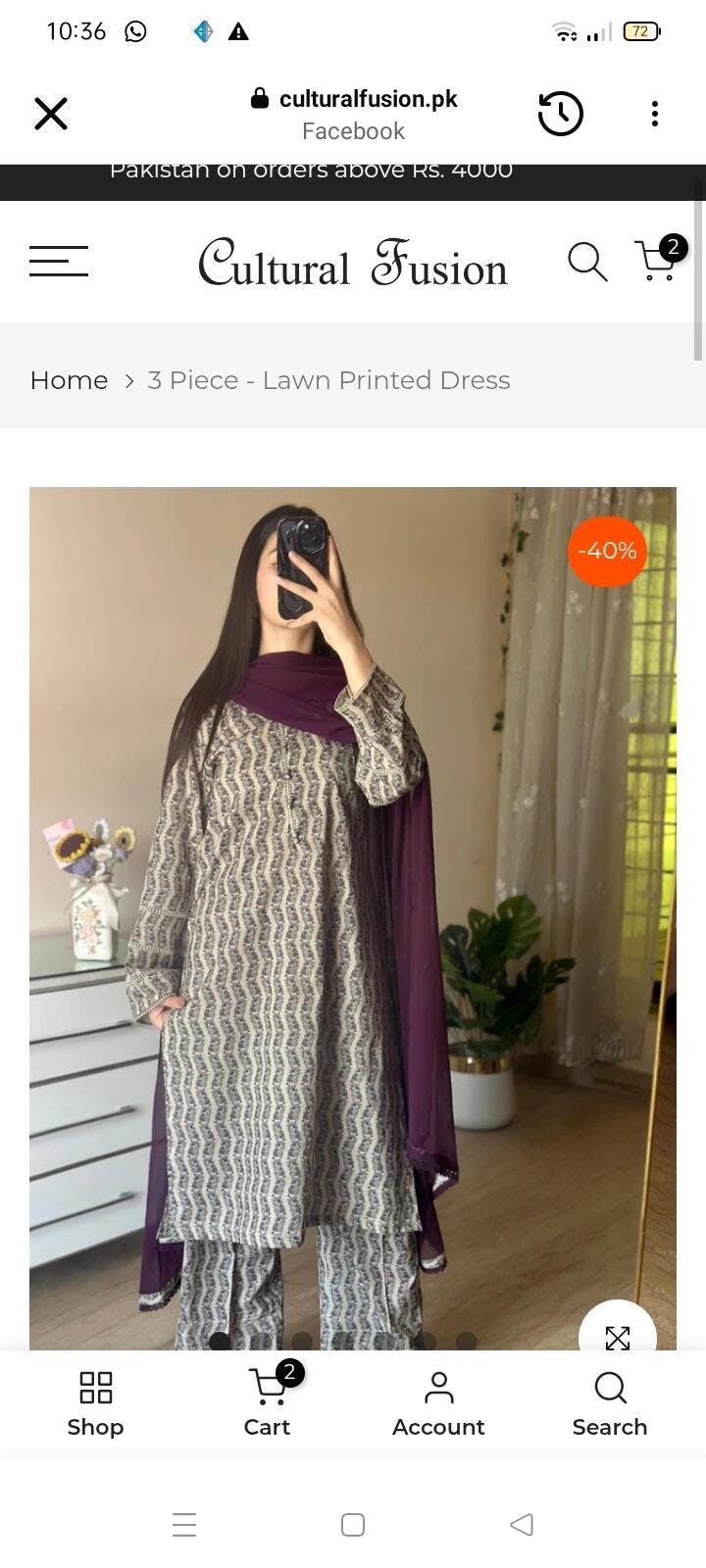Expand product image to fullscreen
The image size is (706, 1568).
[x=618, y=1337]
